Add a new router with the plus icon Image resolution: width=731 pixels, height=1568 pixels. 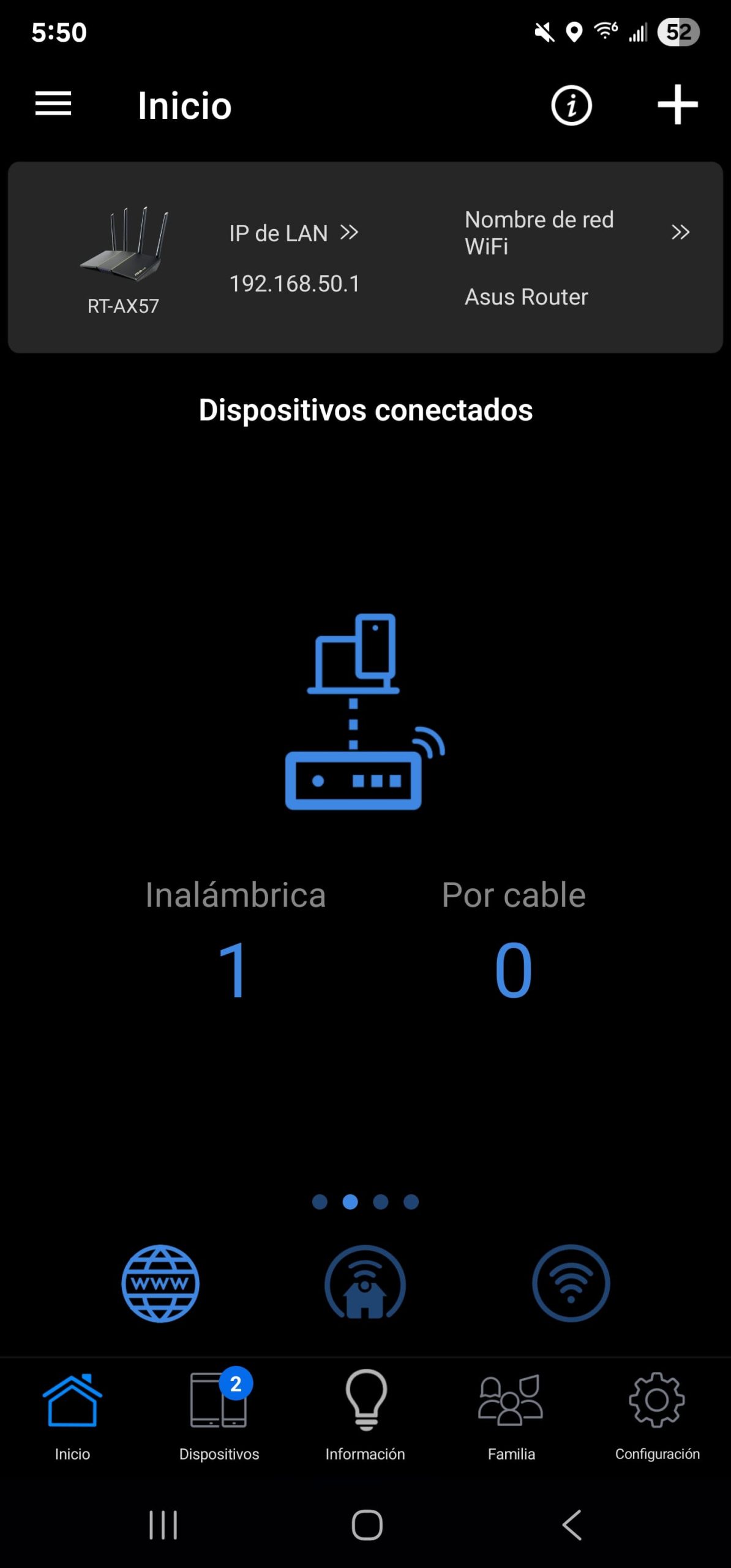point(677,105)
